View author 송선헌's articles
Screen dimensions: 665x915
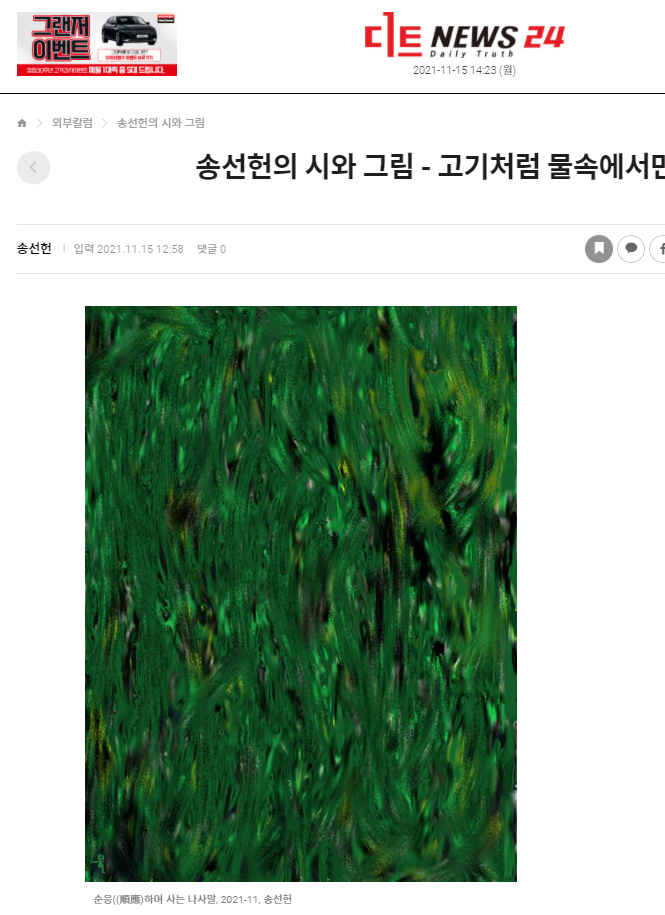pos(34,249)
